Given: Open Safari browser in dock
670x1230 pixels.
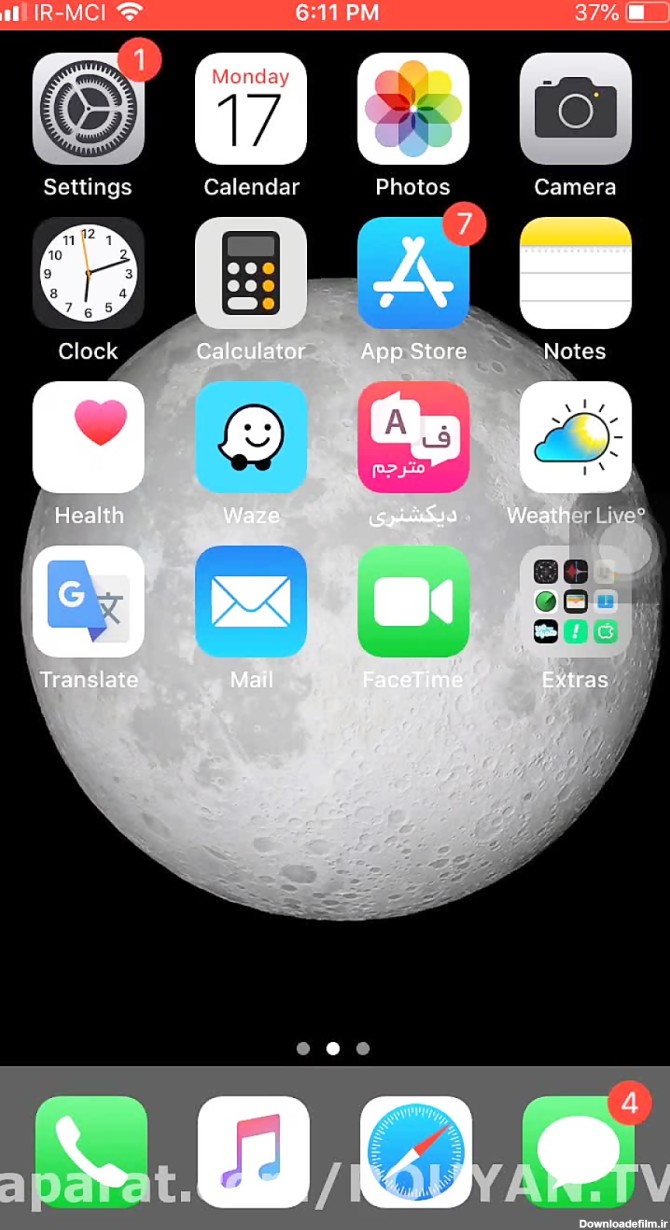Looking at the screenshot, I should tap(416, 1152).
